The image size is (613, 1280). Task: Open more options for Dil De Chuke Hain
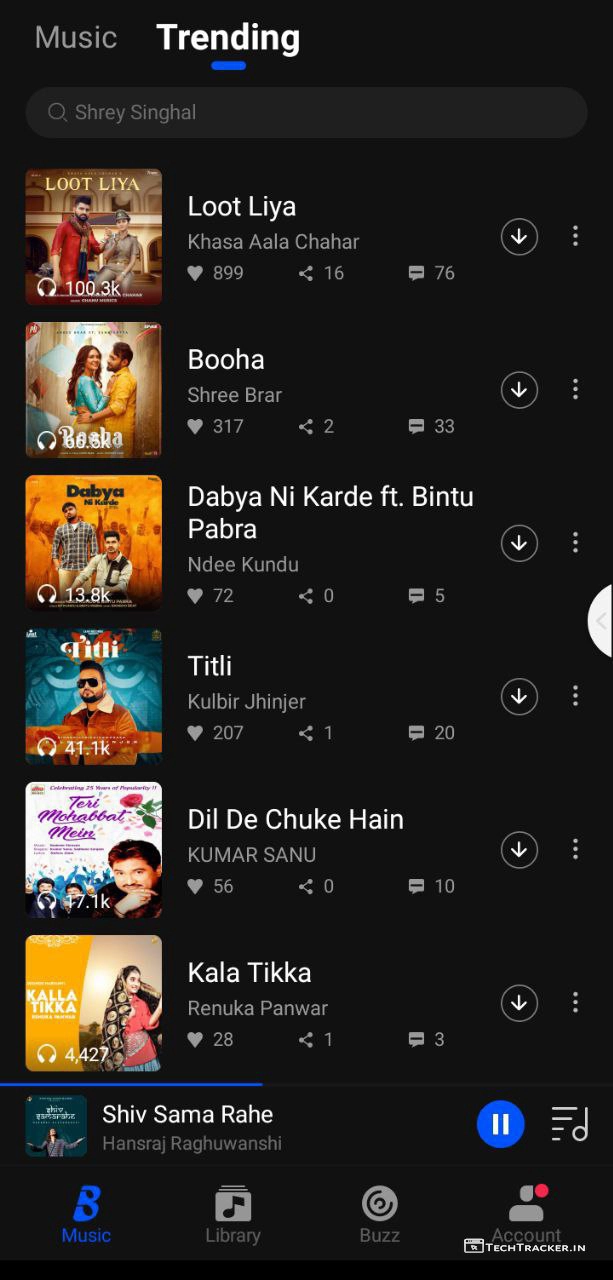tap(575, 850)
